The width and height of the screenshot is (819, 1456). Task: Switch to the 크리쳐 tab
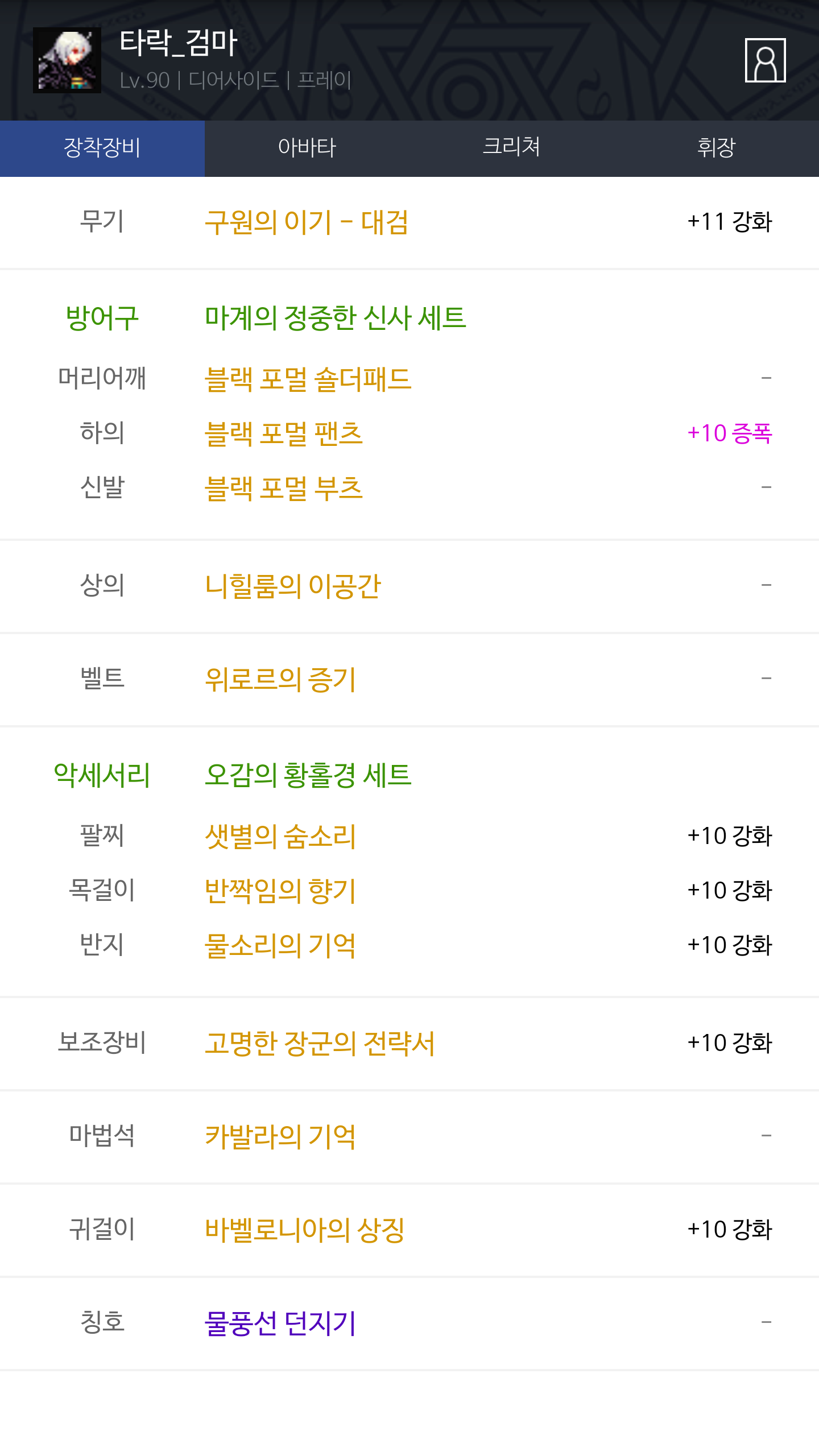512,148
